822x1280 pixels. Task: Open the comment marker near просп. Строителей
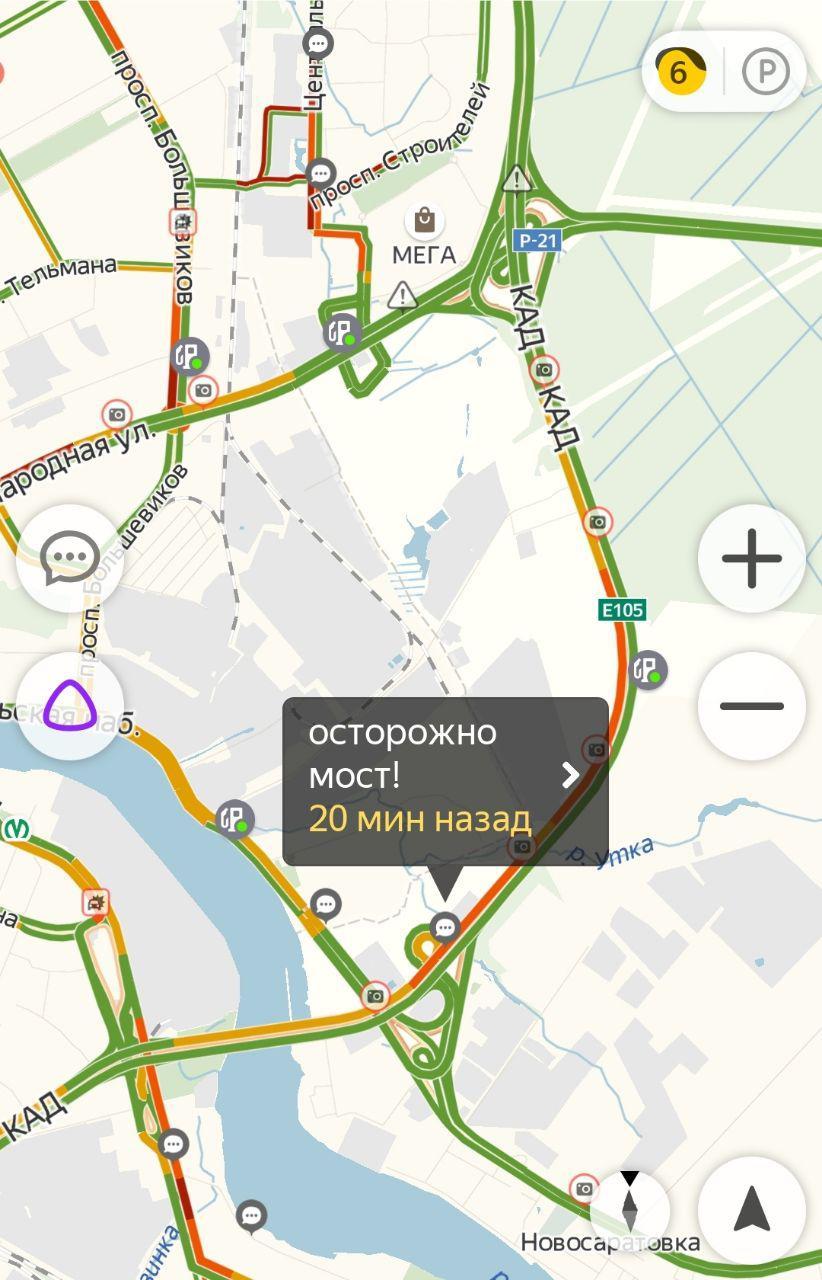pos(320,173)
